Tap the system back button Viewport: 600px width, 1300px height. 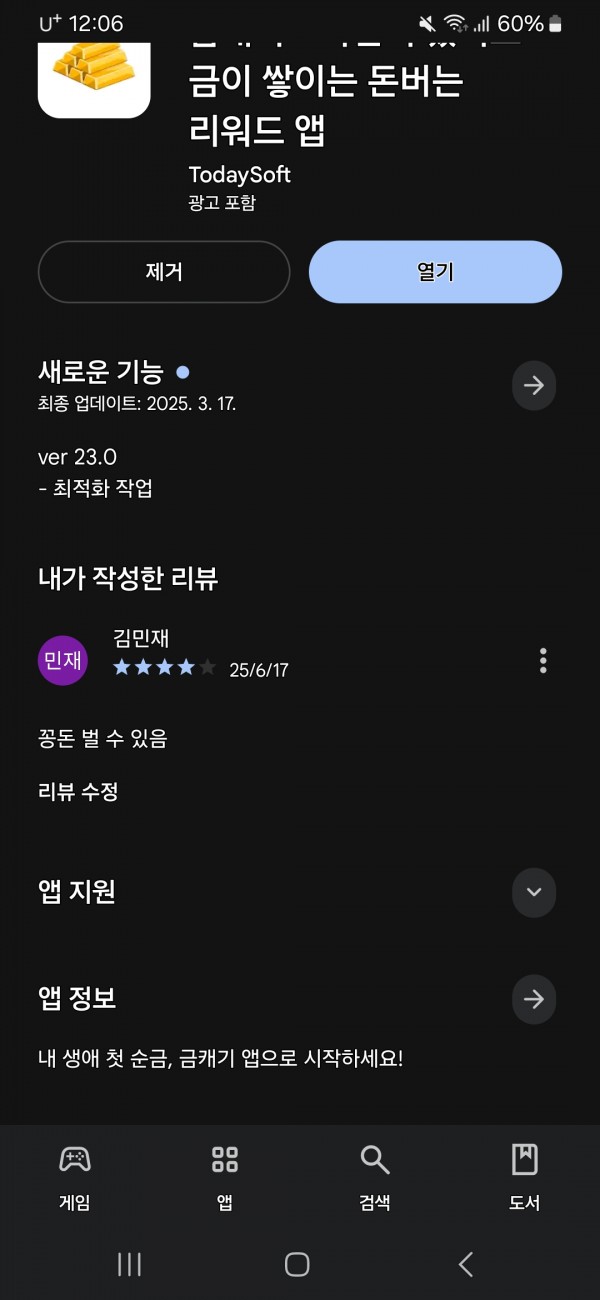[466, 1264]
